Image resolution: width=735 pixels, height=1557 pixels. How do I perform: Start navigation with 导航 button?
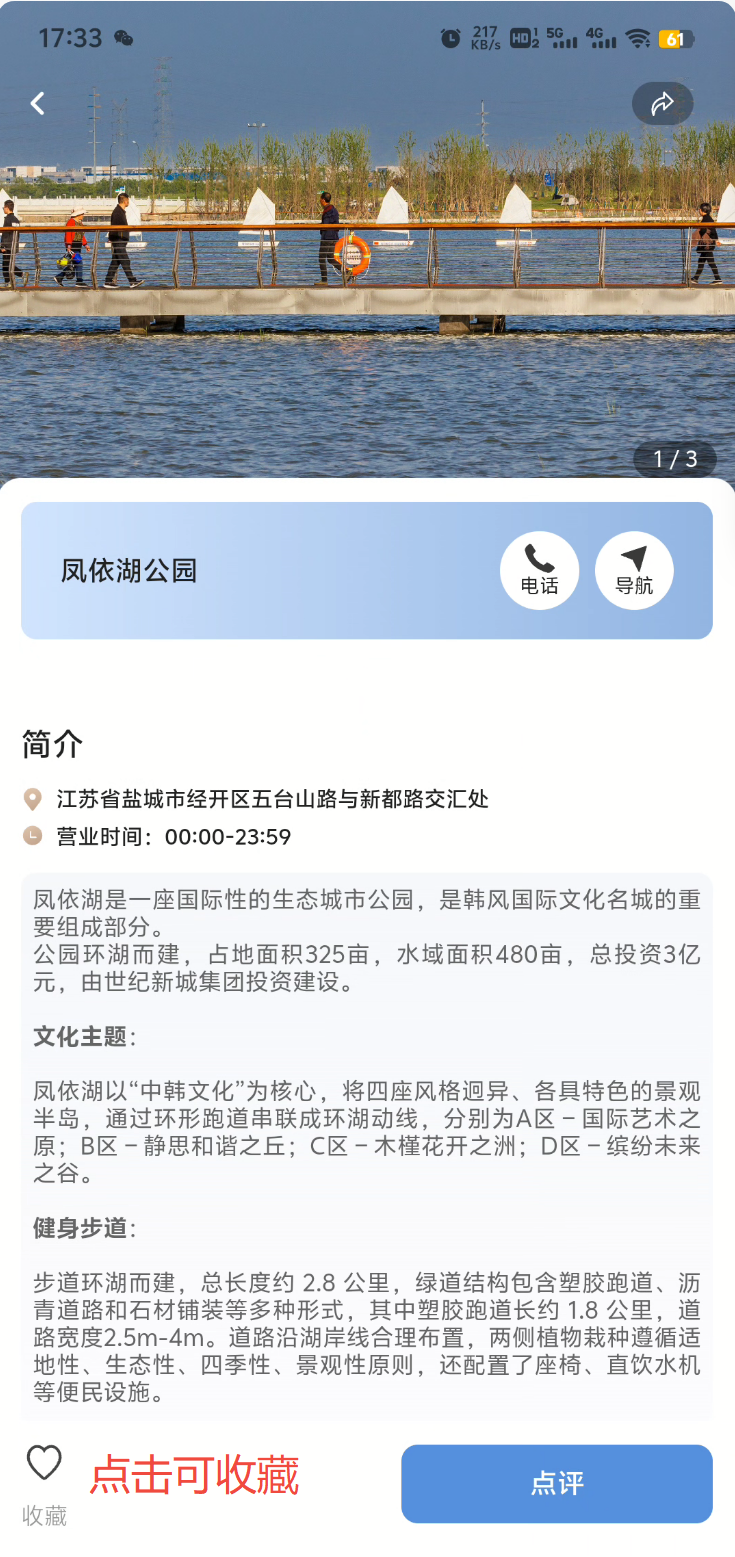pyautogui.click(x=634, y=570)
